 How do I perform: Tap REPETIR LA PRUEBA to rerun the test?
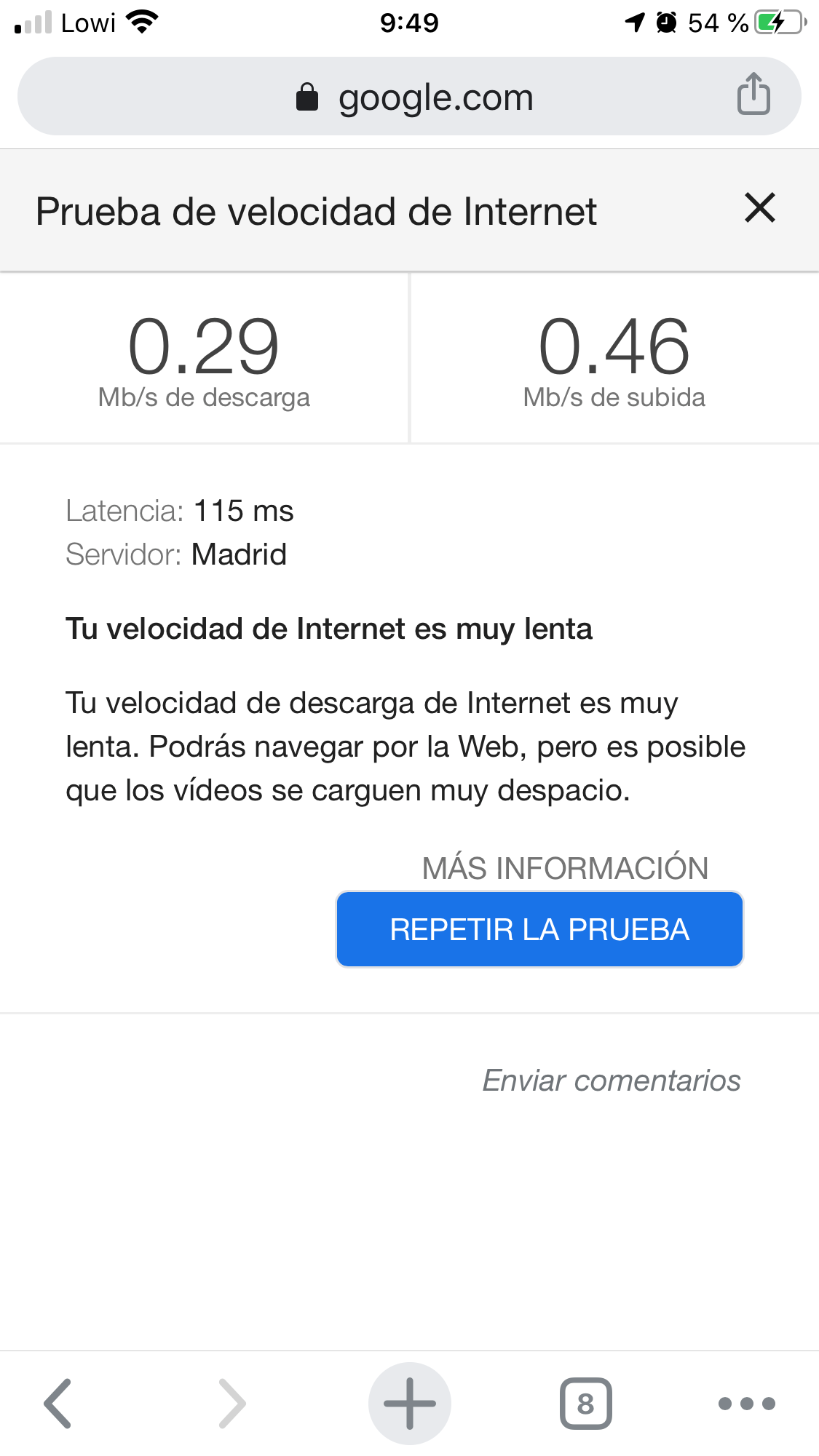pyautogui.click(x=539, y=930)
